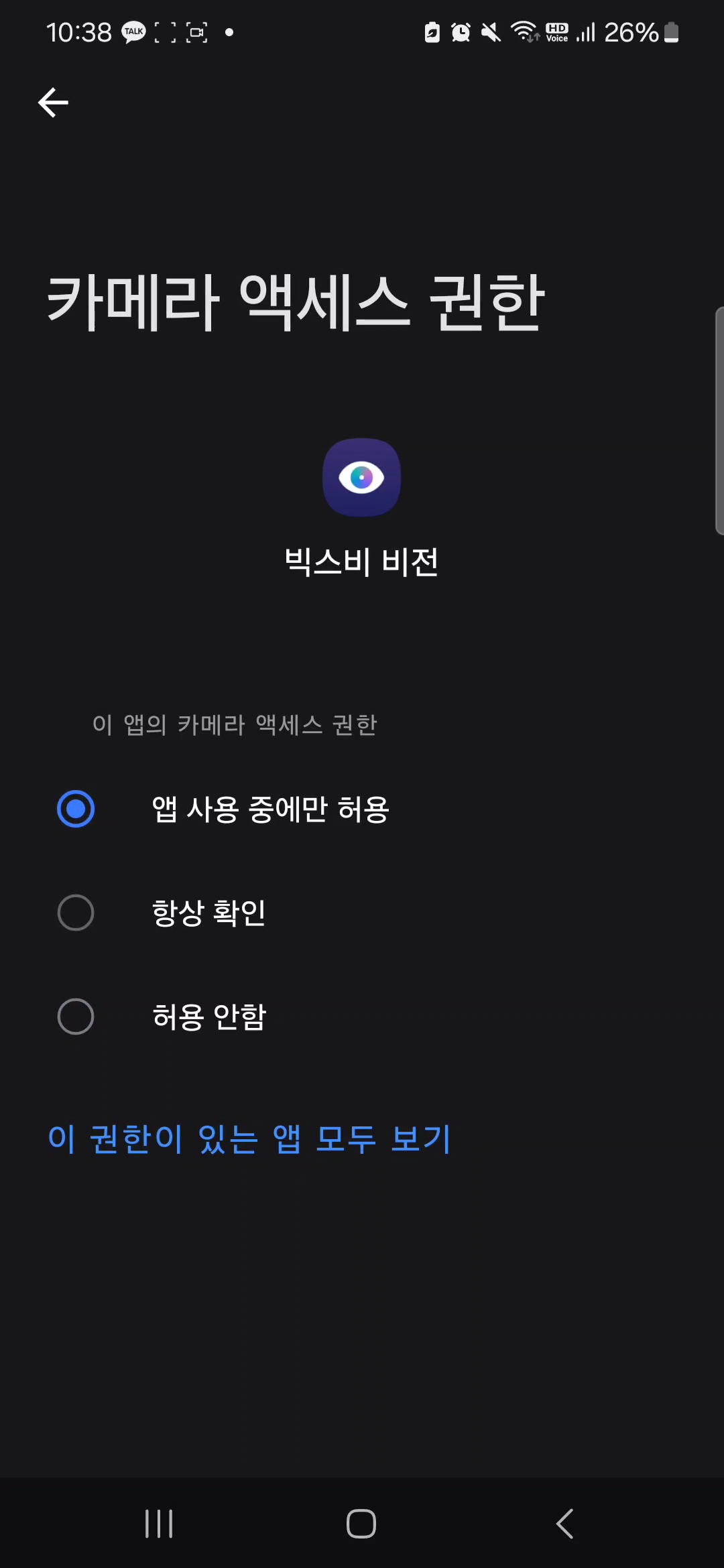Open the KakaoTalk notification icon

point(133,31)
